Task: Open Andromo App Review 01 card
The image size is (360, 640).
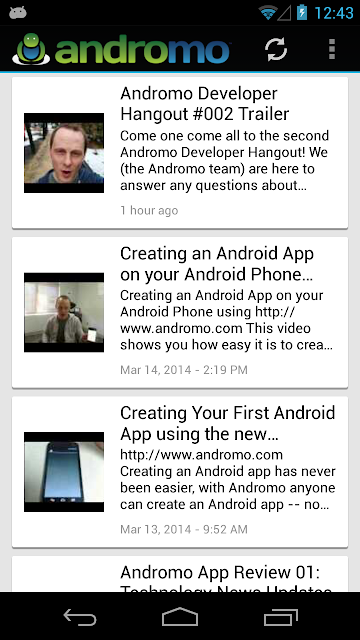Action: (180, 574)
